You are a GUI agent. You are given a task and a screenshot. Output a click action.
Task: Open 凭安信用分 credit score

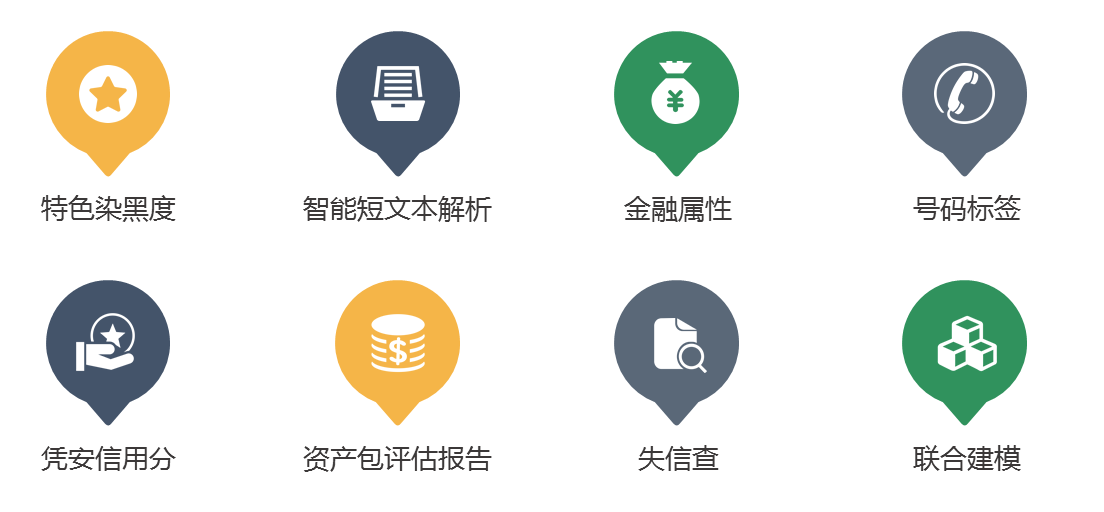108,345
